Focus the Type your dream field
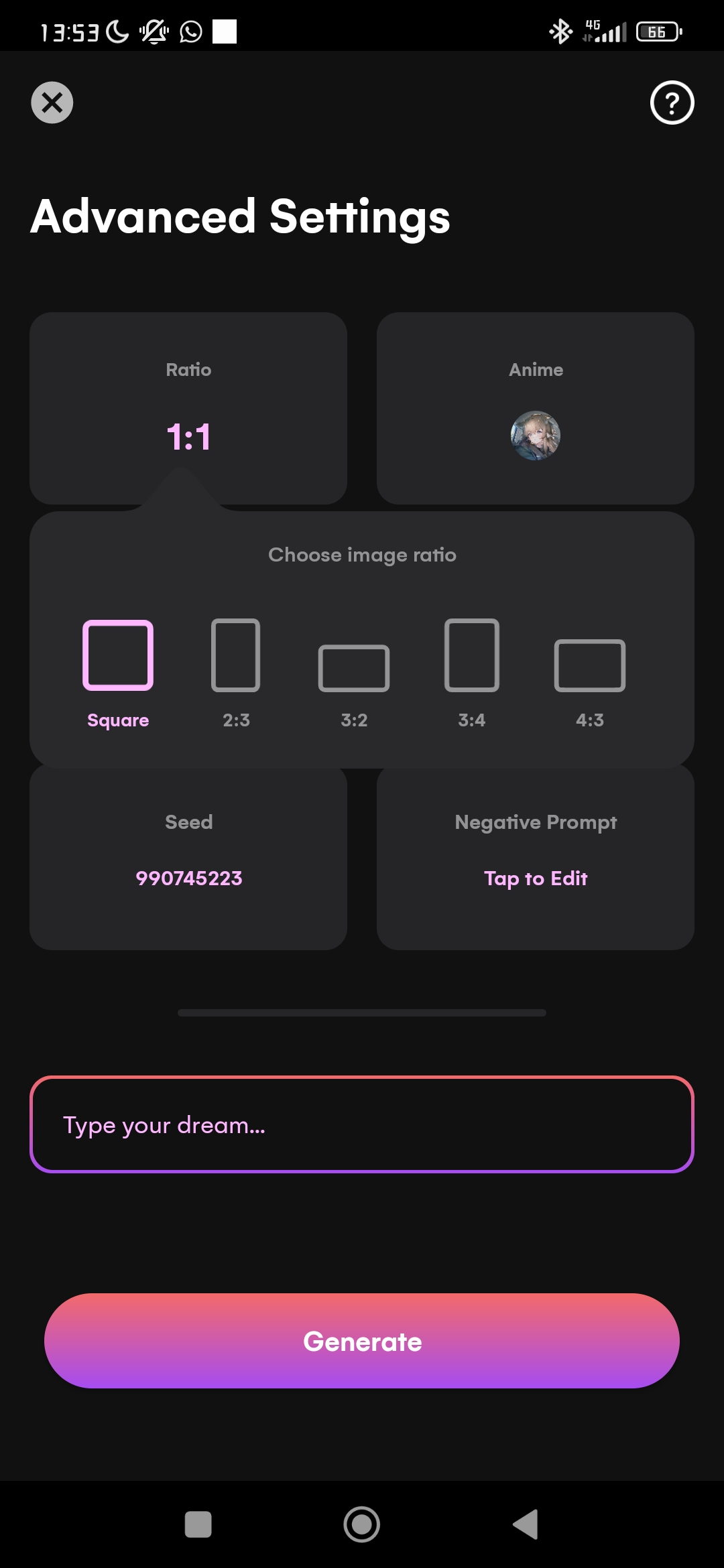 click(362, 1124)
